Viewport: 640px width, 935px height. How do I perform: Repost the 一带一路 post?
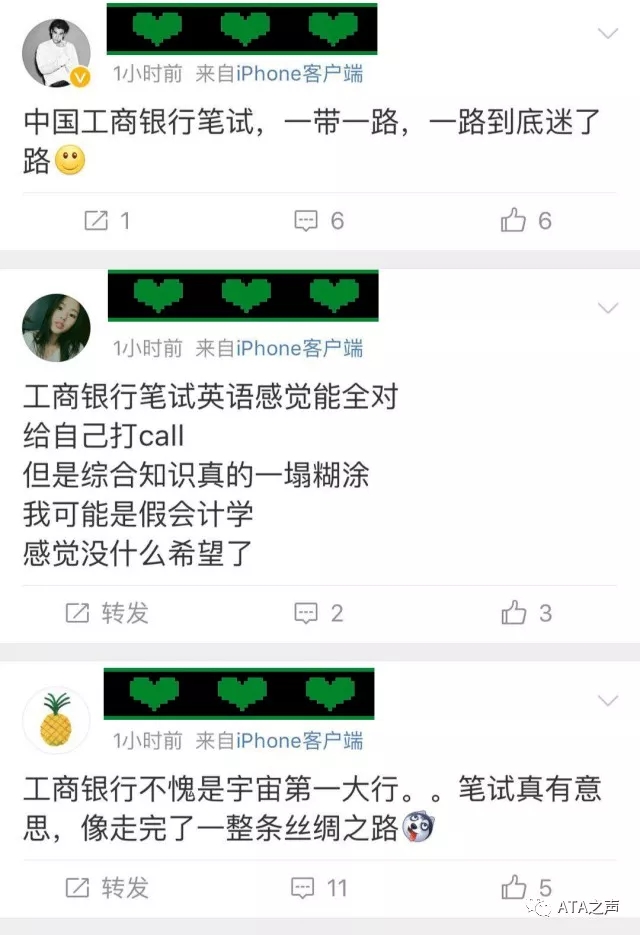[x=107, y=221]
